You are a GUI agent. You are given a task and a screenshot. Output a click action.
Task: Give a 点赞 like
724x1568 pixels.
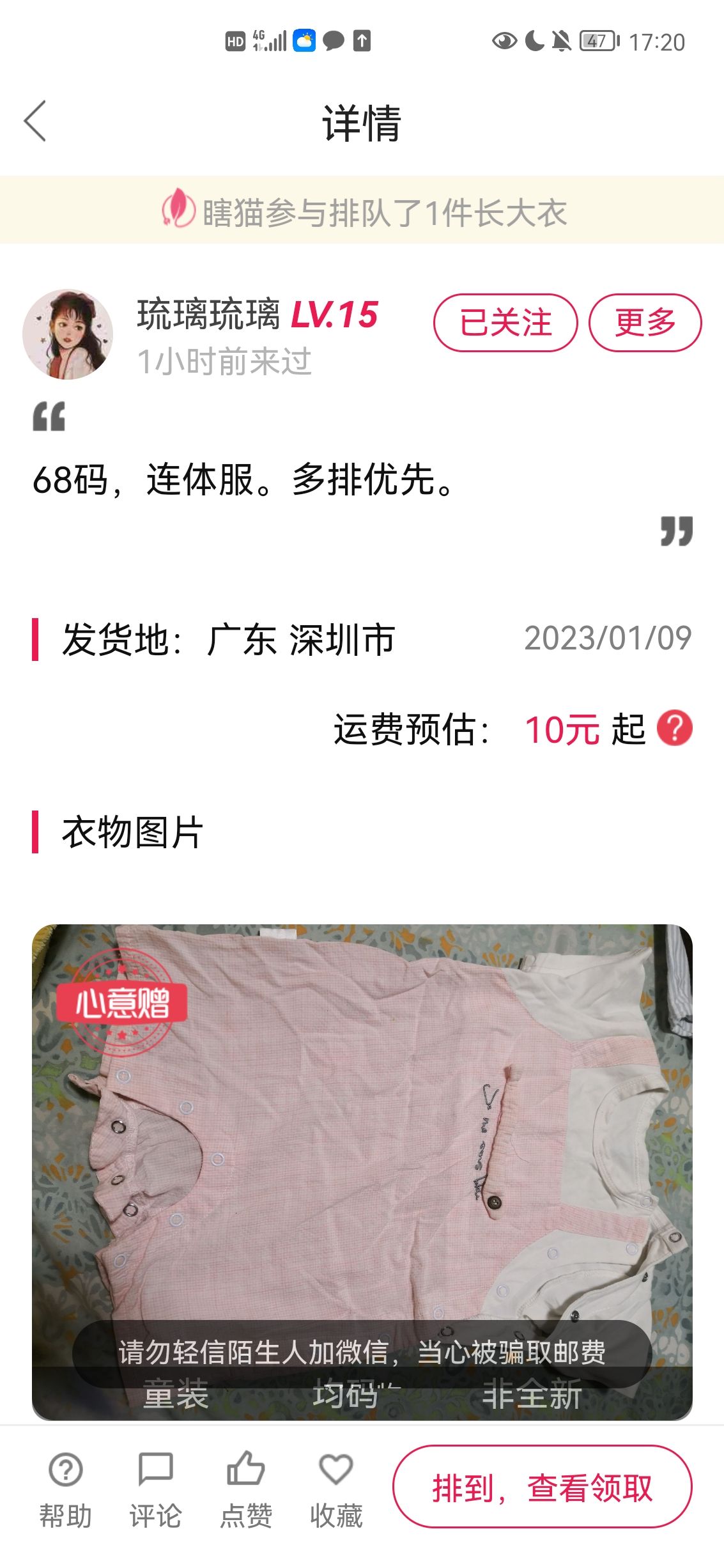pos(246,1489)
